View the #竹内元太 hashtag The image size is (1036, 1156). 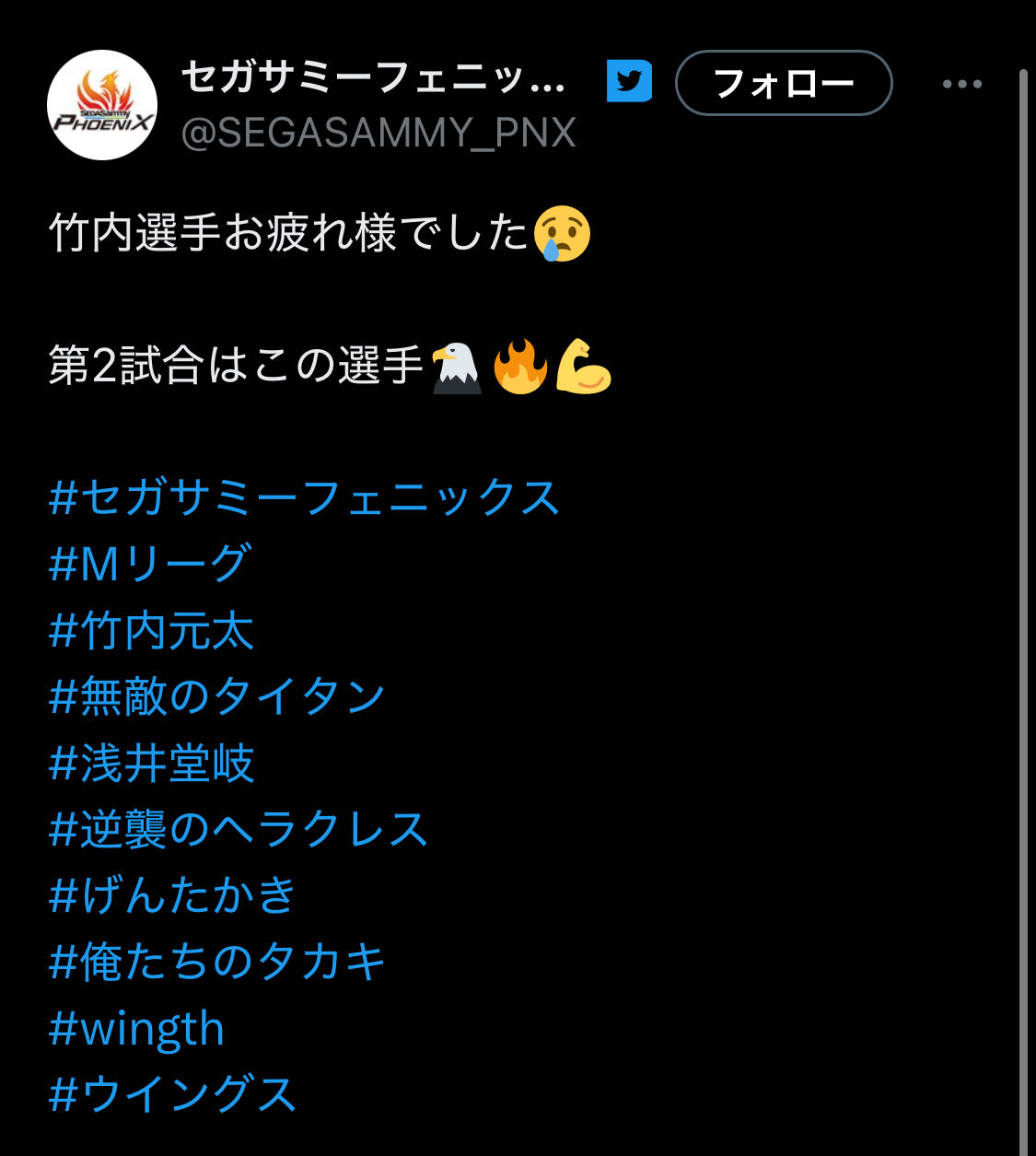151,631
